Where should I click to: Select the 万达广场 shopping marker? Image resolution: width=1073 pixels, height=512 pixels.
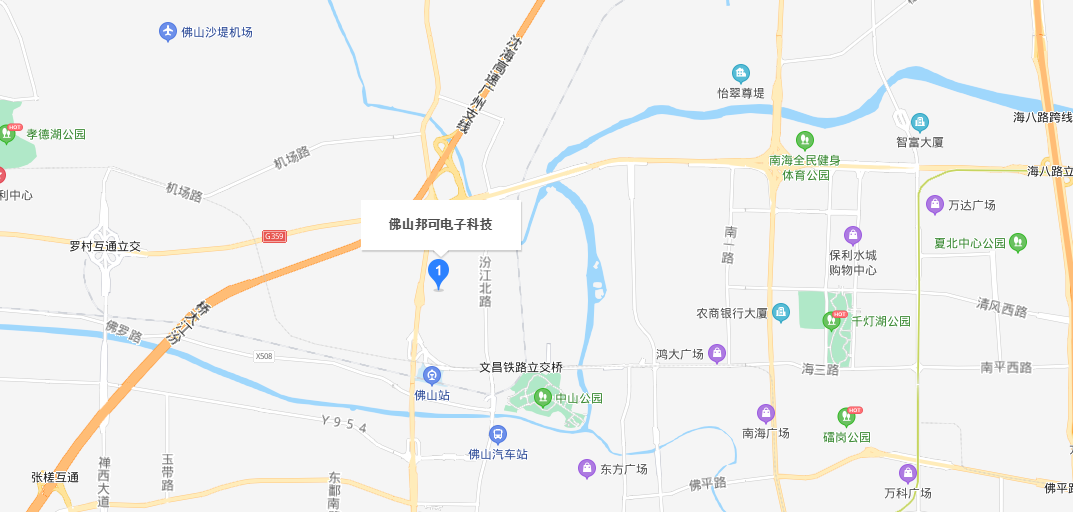(935, 205)
